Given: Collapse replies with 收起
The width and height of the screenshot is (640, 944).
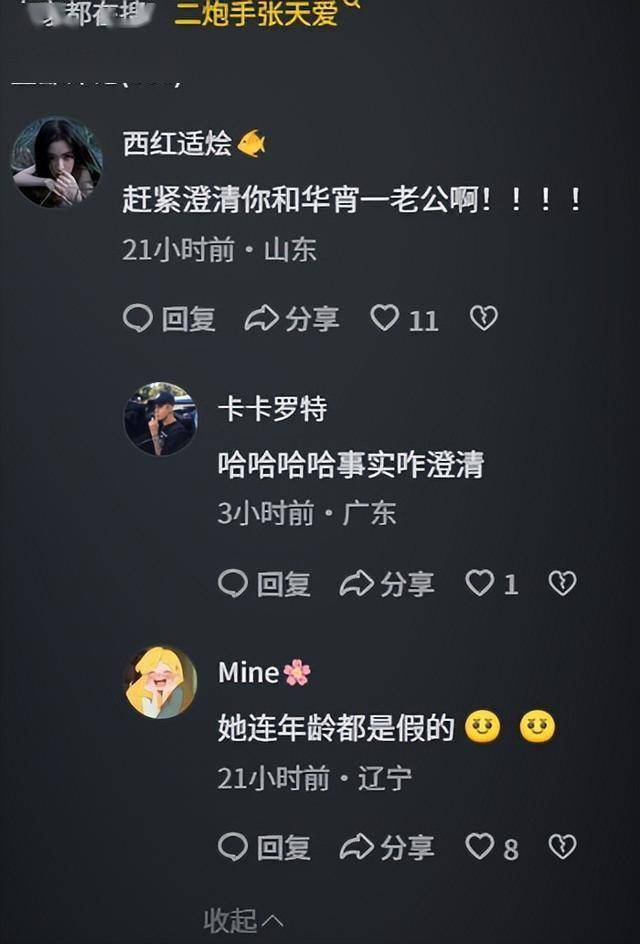Looking at the screenshot, I should [243, 919].
